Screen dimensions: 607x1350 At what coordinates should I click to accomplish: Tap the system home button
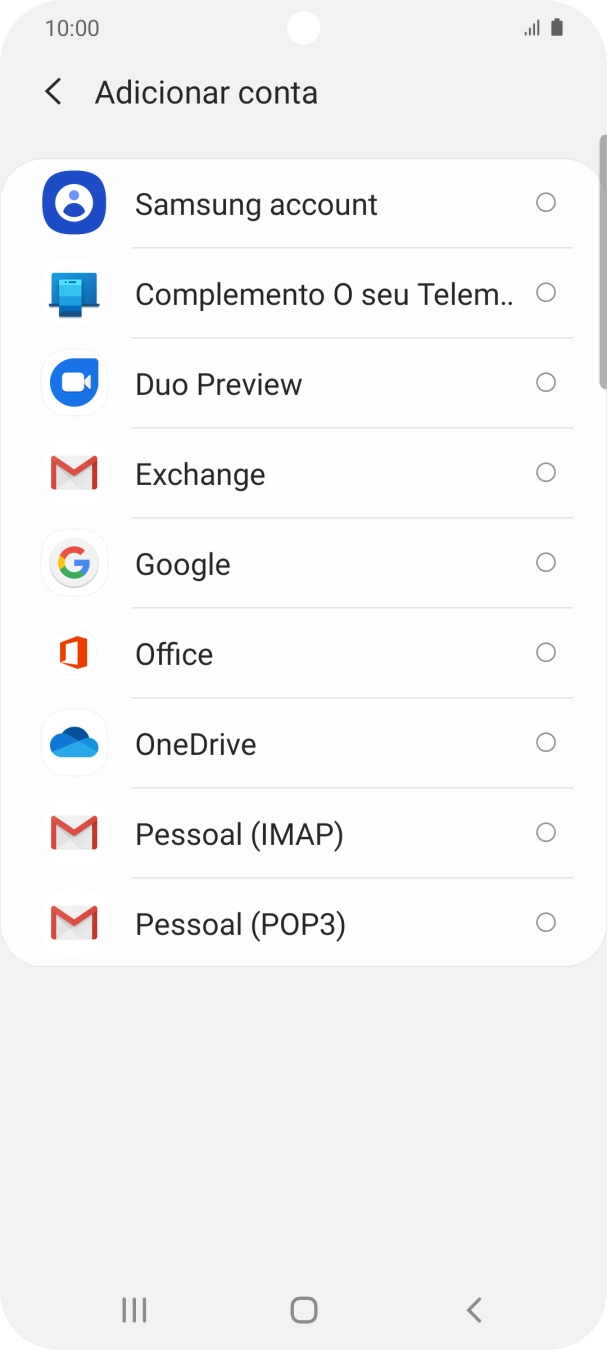pos(303,1310)
